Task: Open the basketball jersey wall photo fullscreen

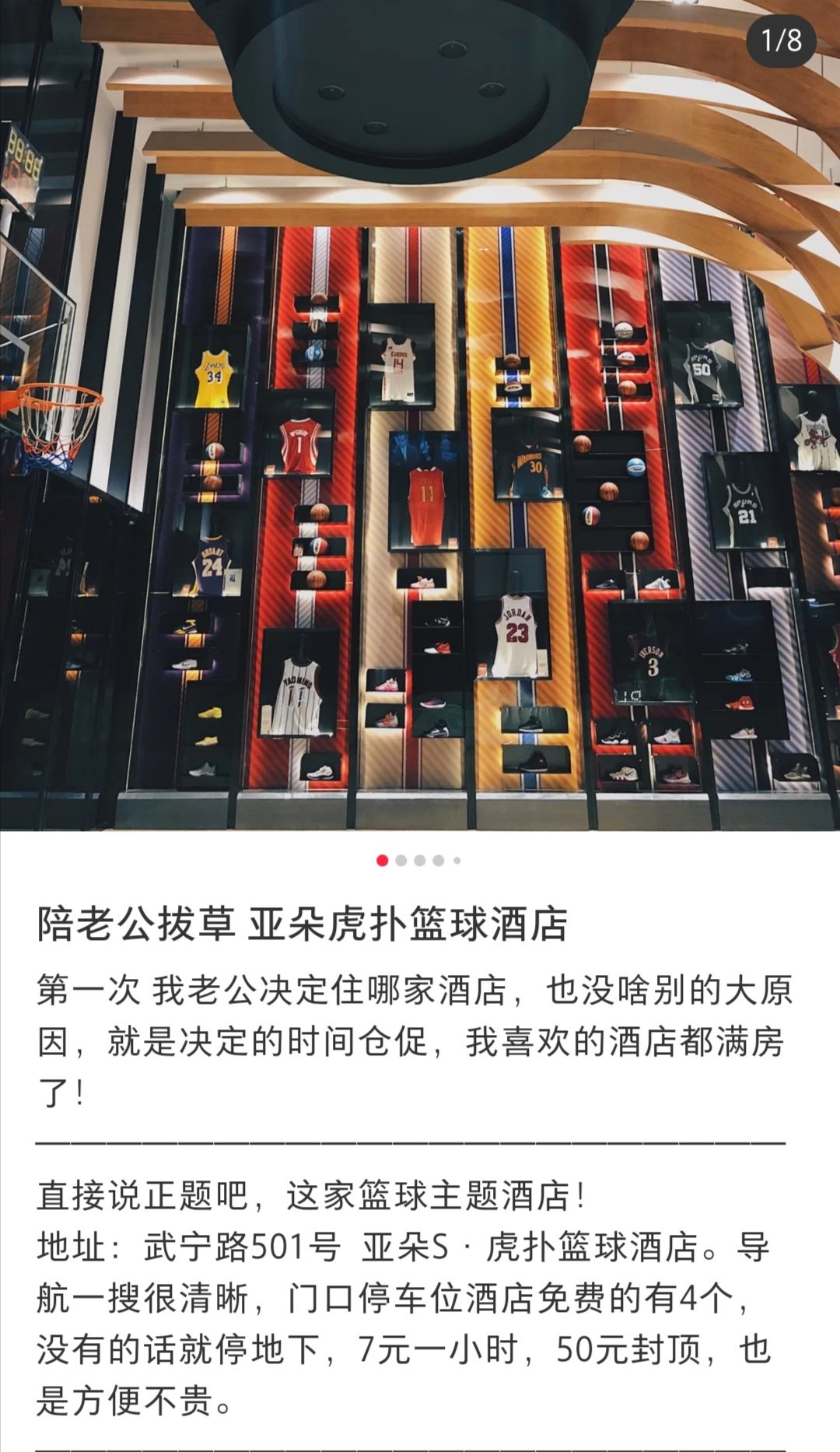Action: click(x=420, y=416)
